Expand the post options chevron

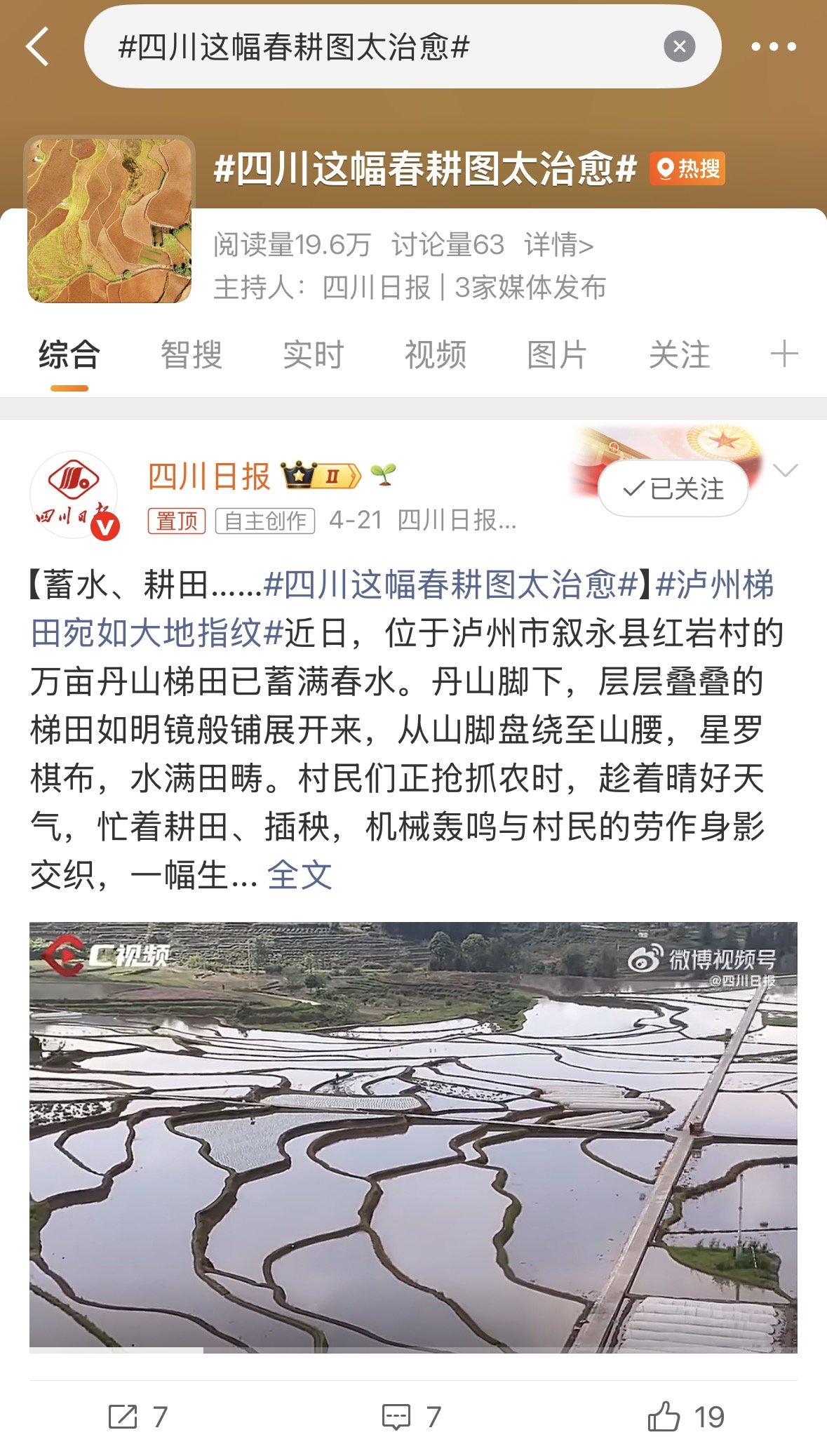785,470
